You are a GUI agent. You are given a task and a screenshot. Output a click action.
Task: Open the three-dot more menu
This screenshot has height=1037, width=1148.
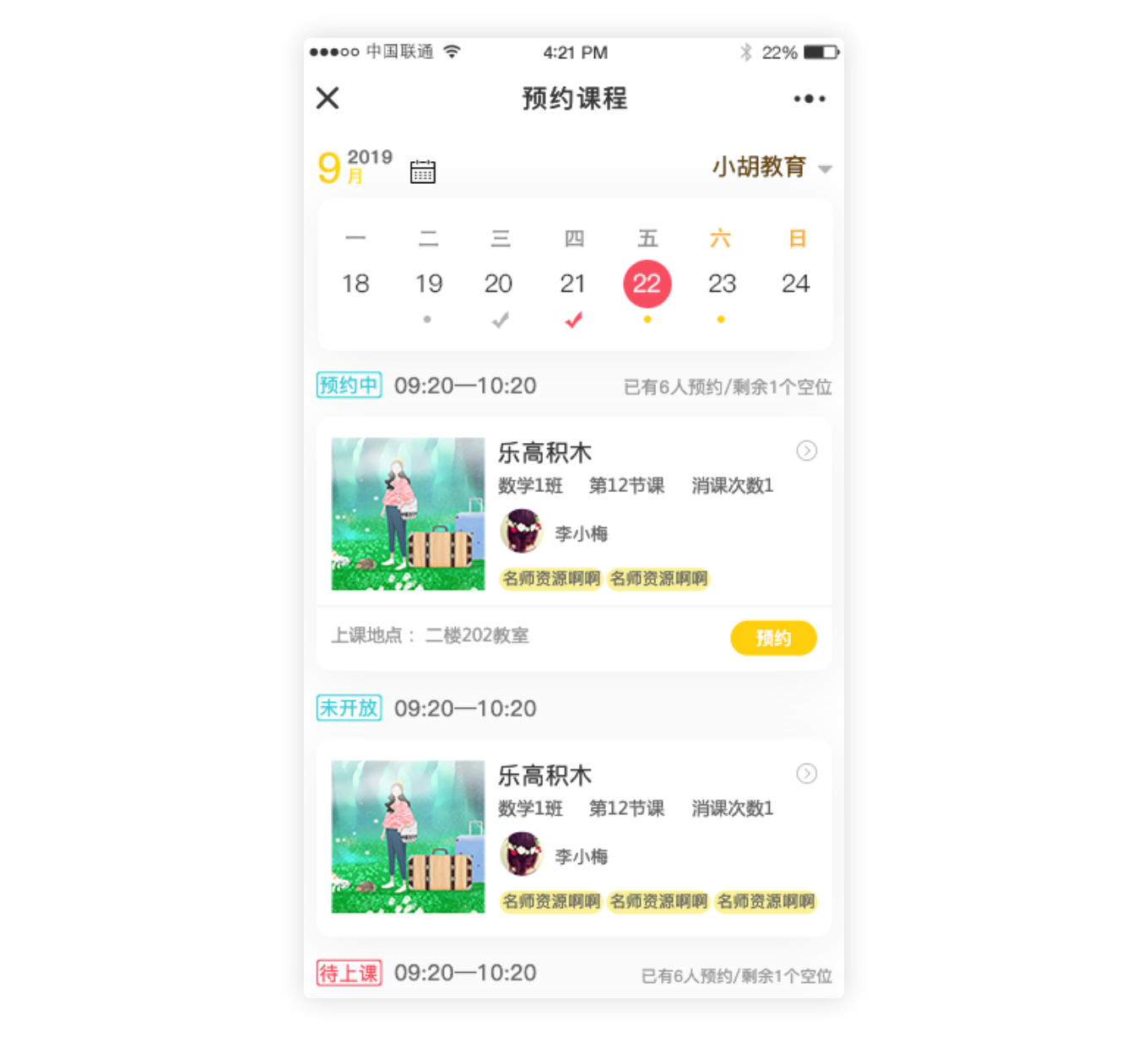coord(809,99)
